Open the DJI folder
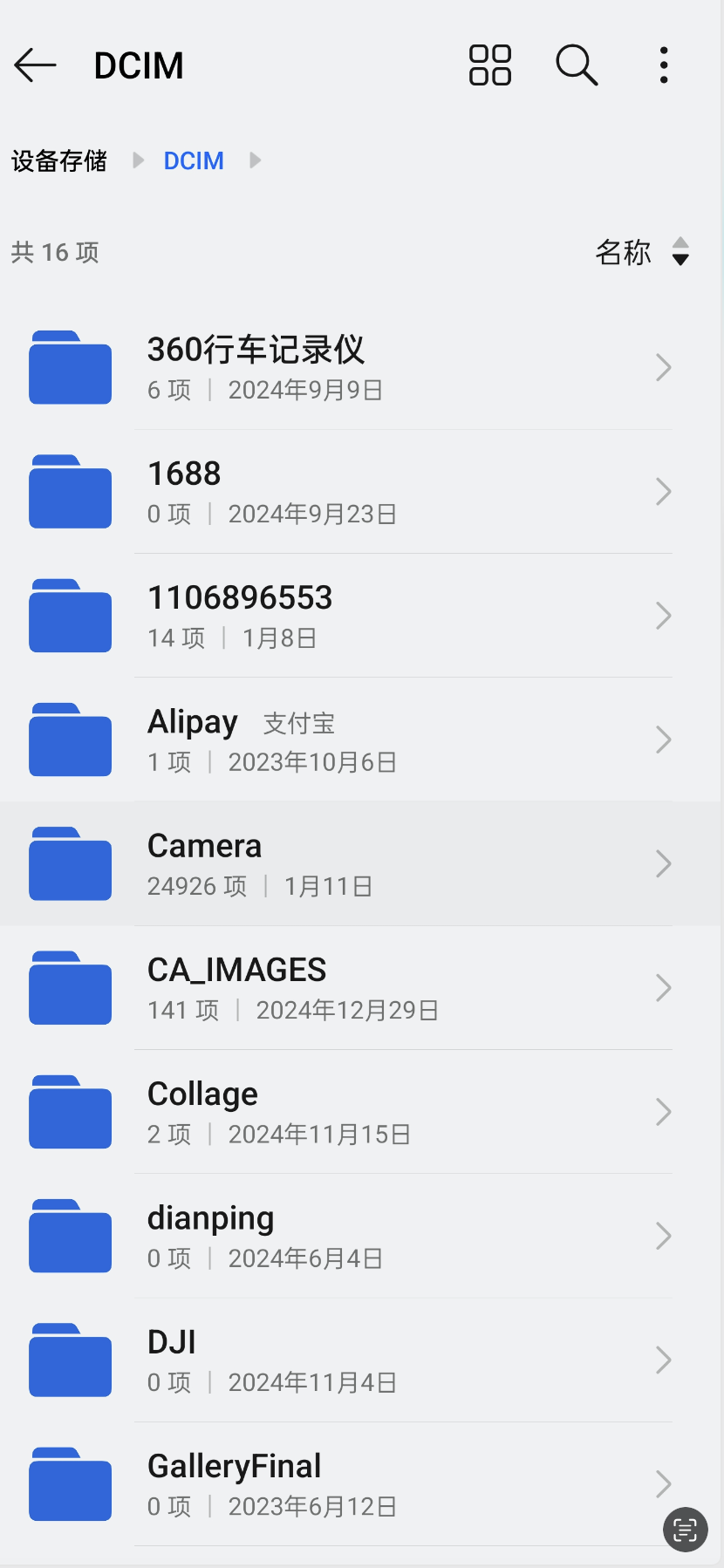The width and height of the screenshot is (724, 1568). pos(349,1360)
